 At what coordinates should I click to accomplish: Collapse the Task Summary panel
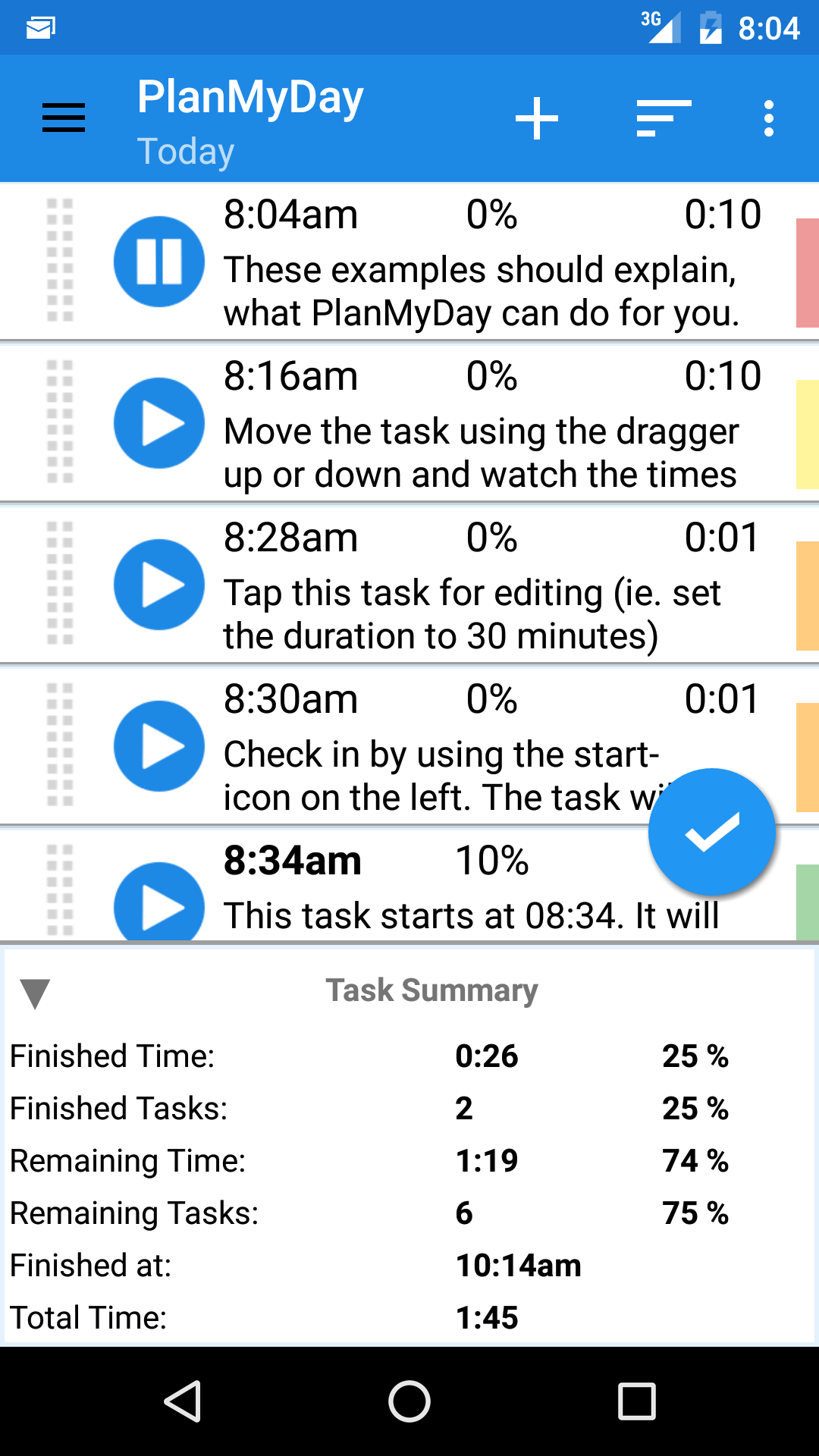coord(36,991)
